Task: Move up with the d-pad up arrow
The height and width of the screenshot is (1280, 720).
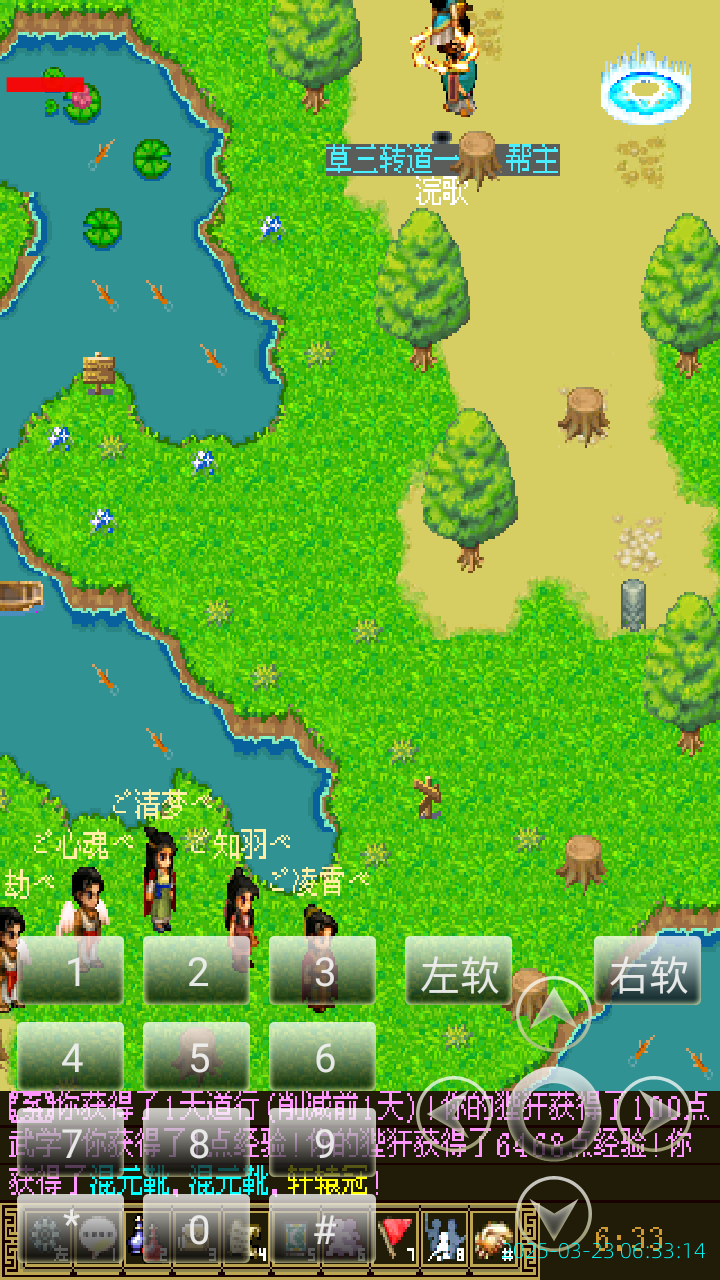Action: [x=553, y=1012]
